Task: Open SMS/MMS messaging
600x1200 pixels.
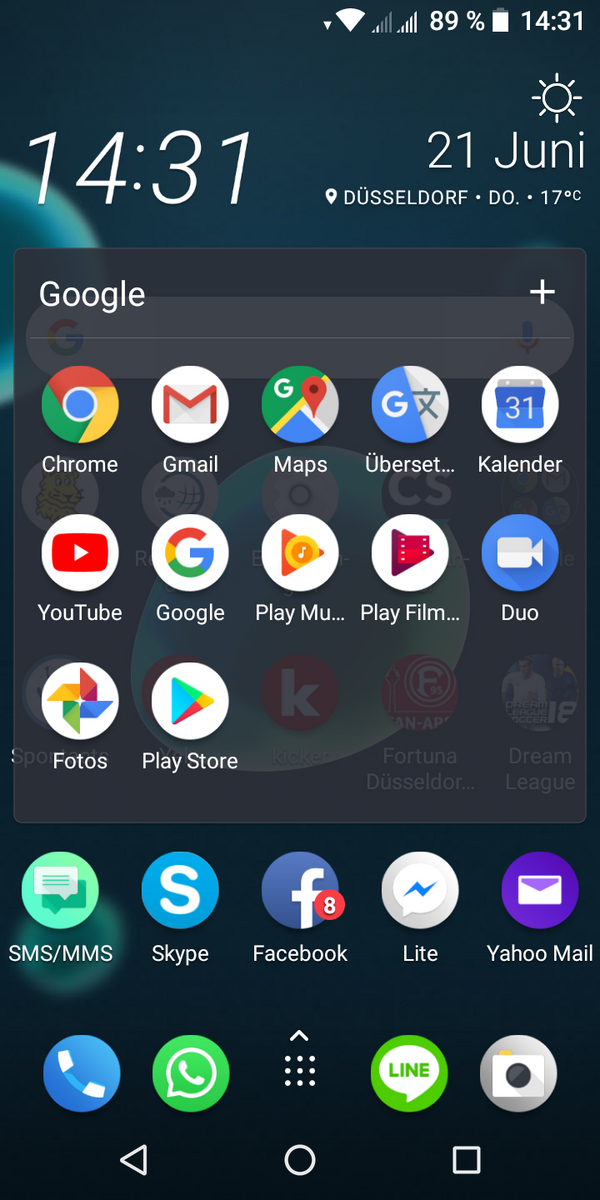Action: [x=60, y=891]
